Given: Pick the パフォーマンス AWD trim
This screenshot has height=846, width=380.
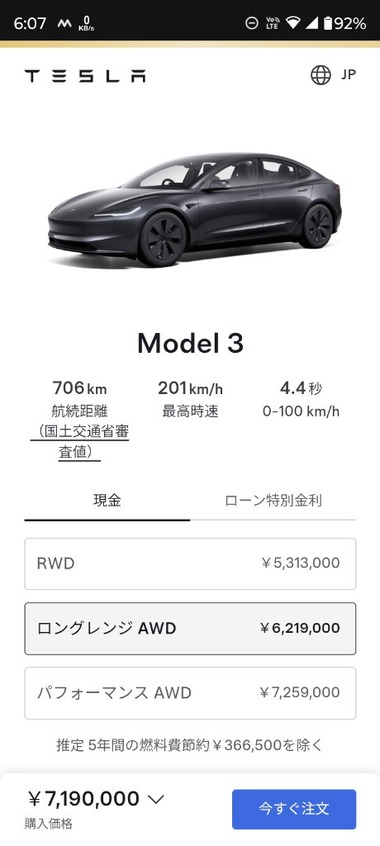Looking at the screenshot, I should pos(190,693).
